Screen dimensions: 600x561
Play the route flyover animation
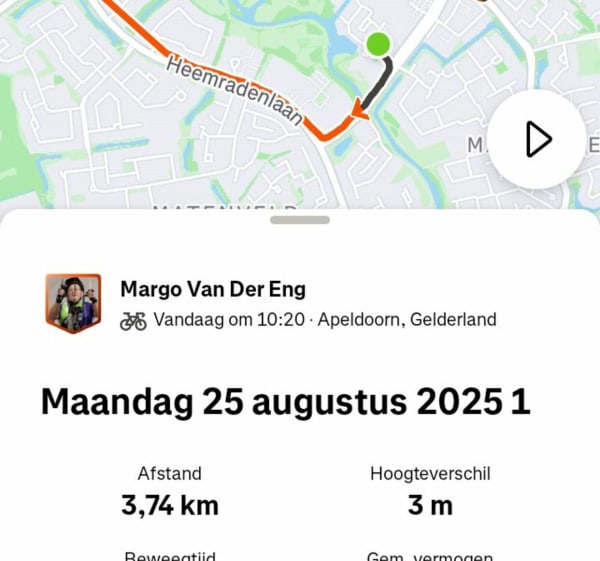pos(538,139)
